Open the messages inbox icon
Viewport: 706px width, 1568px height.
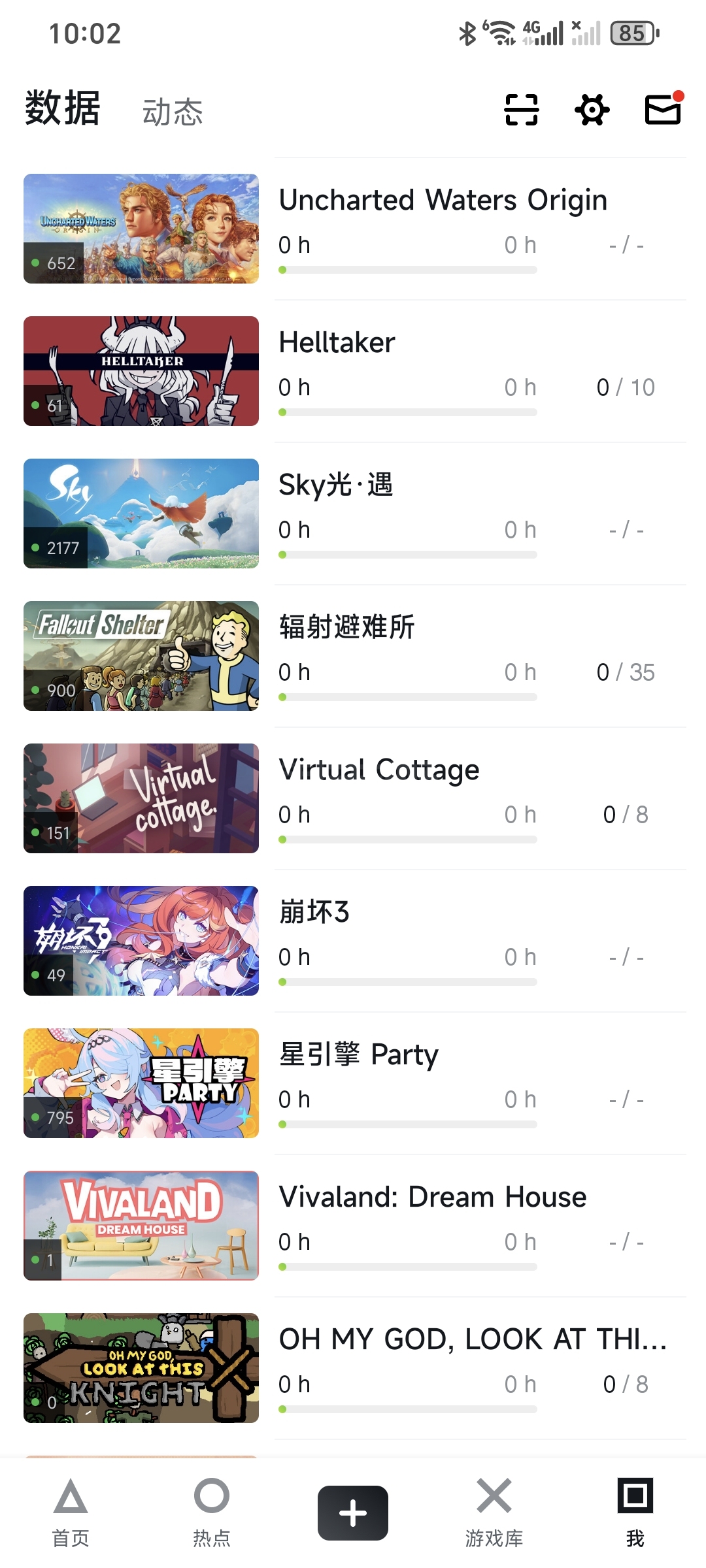coord(663,109)
